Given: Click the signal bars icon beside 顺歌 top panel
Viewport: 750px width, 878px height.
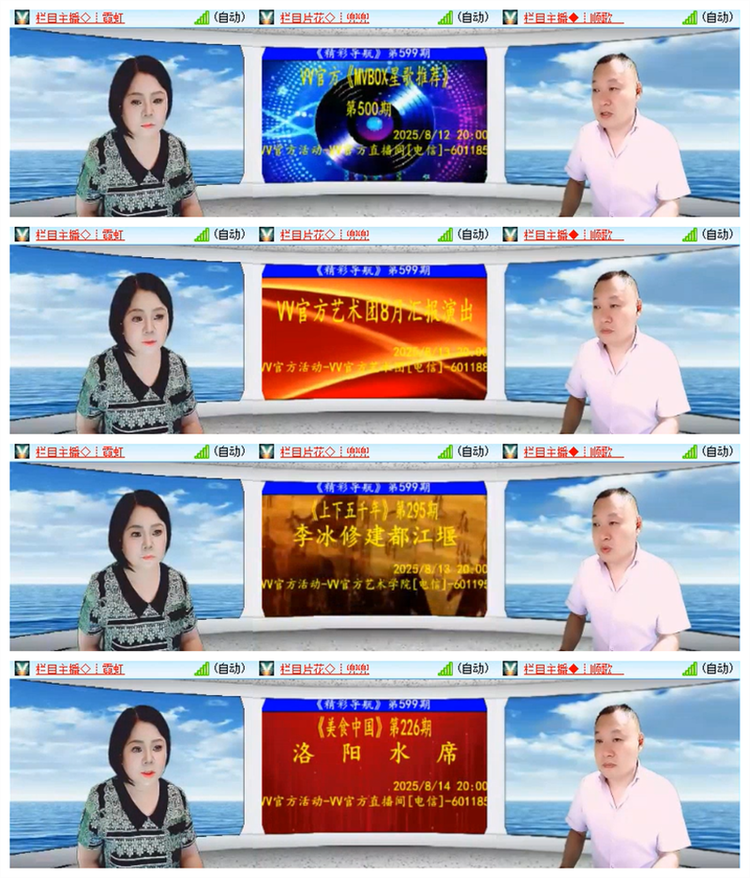Looking at the screenshot, I should 690,14.
